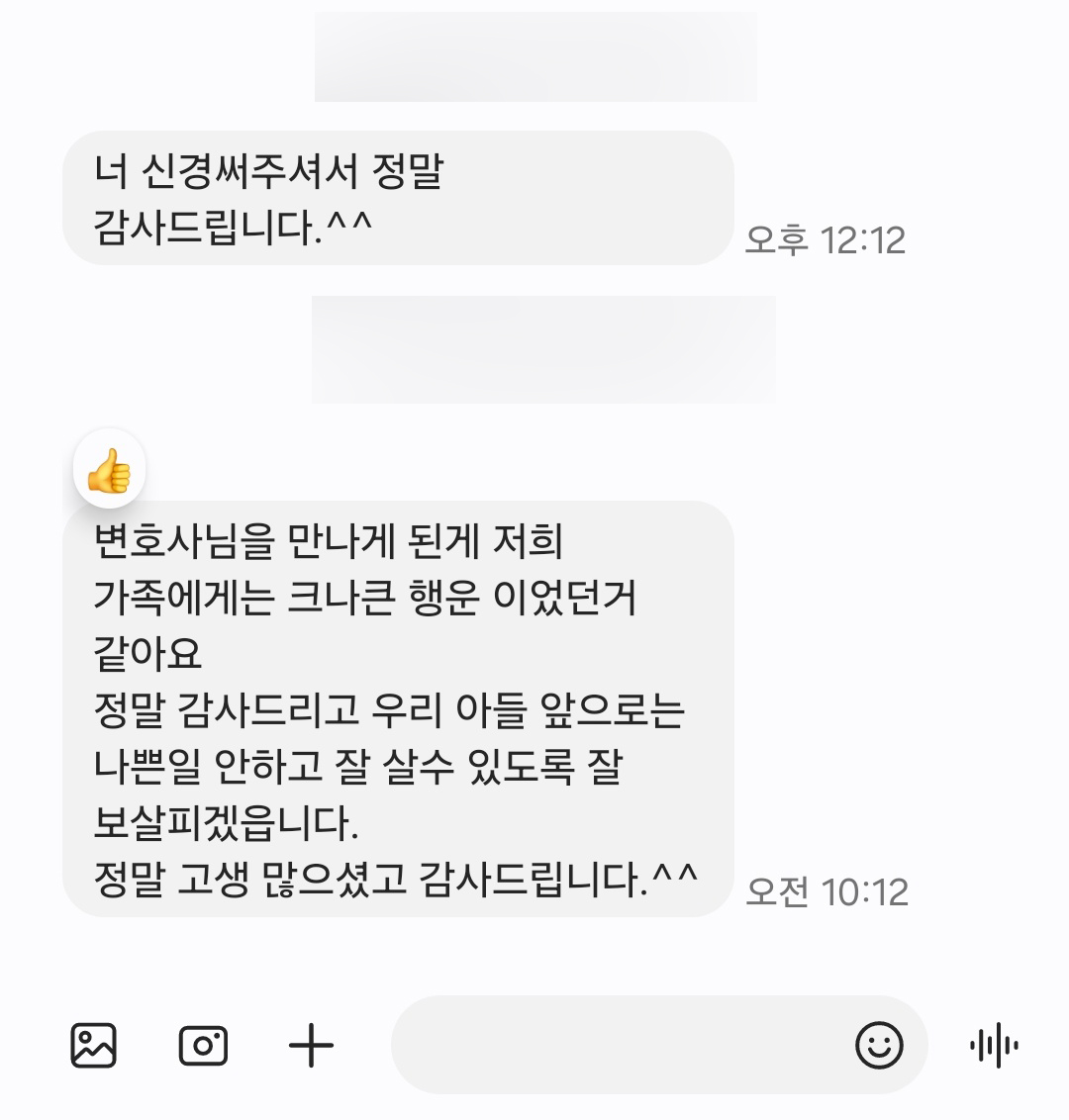Open the gallery image picker
1069x1120 pixels.
click(x=94, y=1045)
